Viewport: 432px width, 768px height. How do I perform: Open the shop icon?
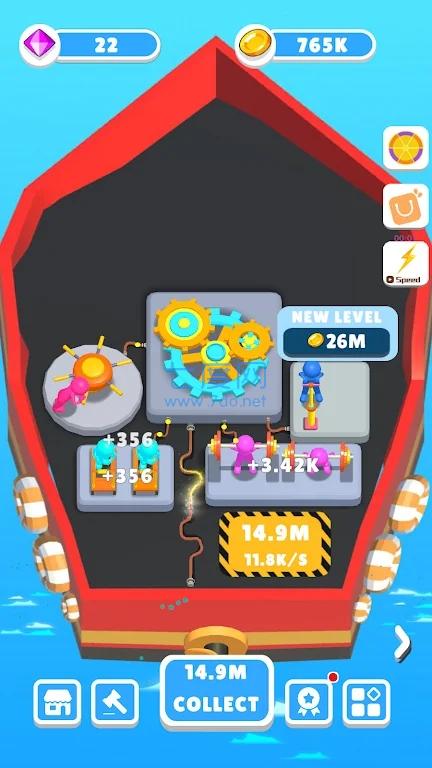(57, 703)
